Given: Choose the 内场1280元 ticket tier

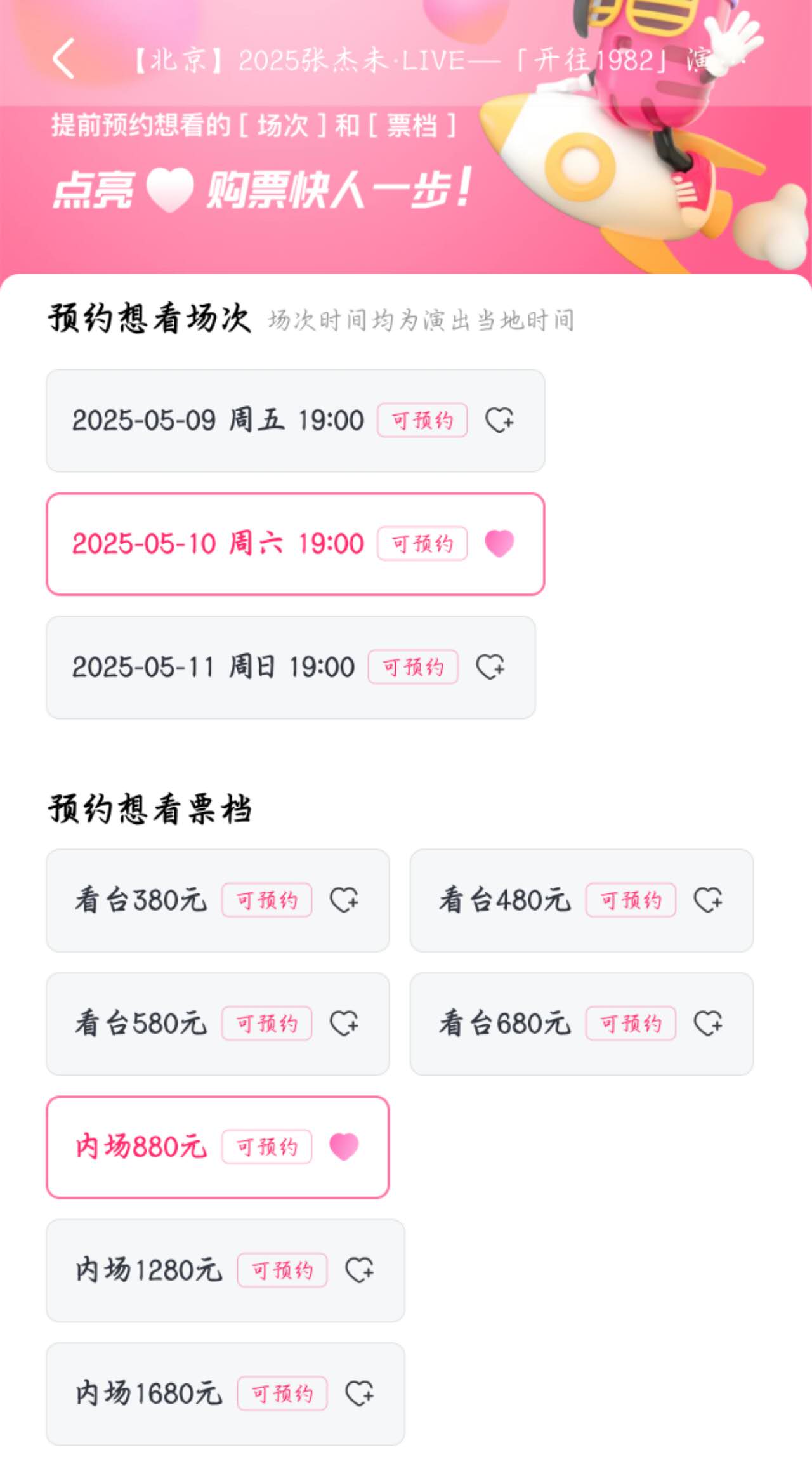Looking at the screenshot, I should point(225,1270).
